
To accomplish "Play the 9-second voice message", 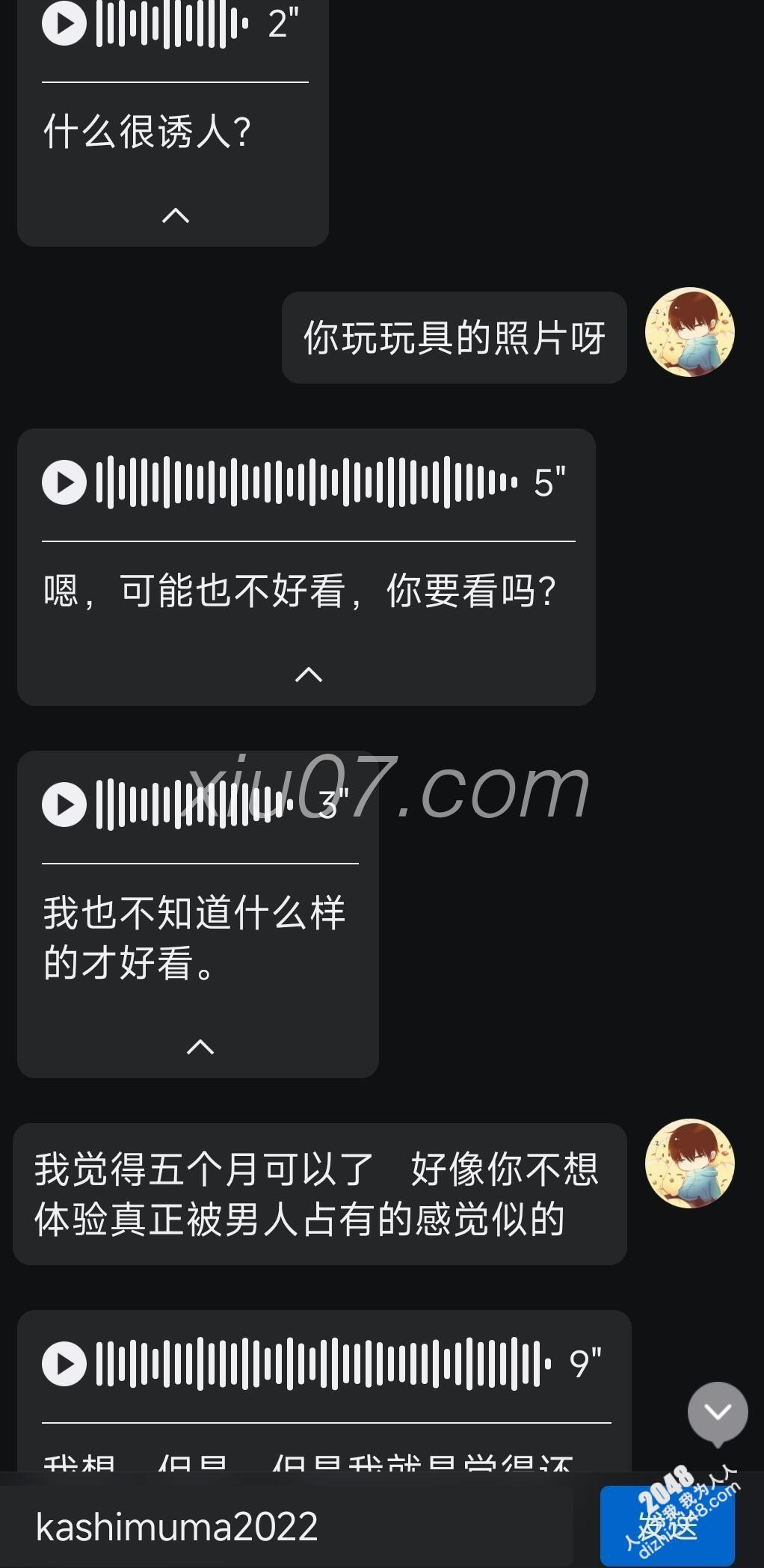I will coord(64,1364).
